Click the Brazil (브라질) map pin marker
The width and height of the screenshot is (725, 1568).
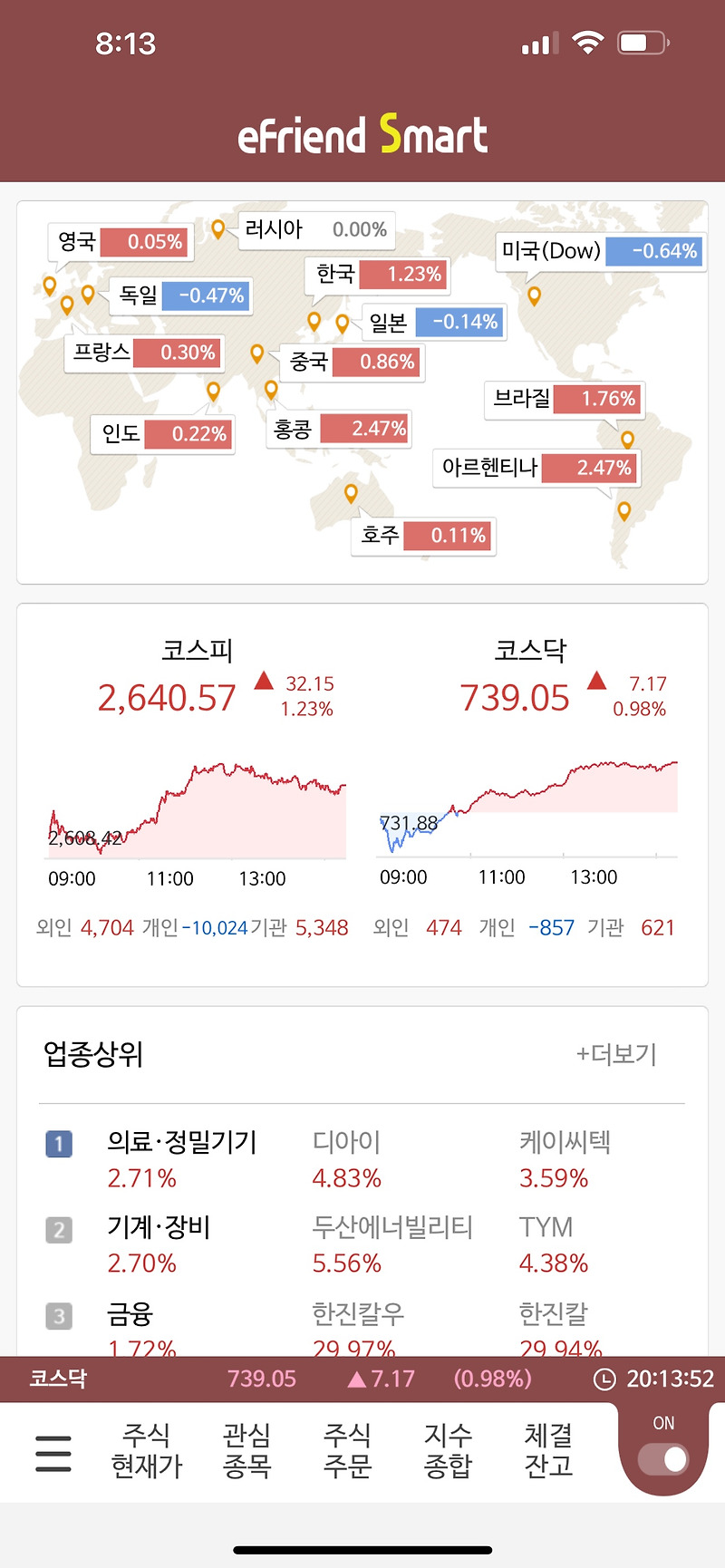(x=628, y=439)
